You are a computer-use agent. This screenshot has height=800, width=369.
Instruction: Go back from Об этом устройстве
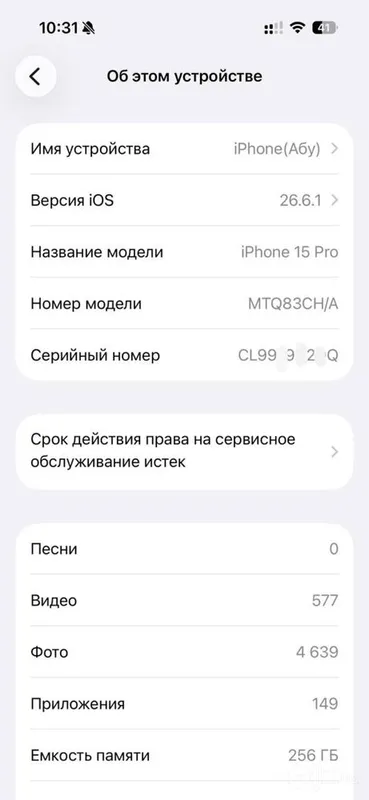tap(35, 77)
